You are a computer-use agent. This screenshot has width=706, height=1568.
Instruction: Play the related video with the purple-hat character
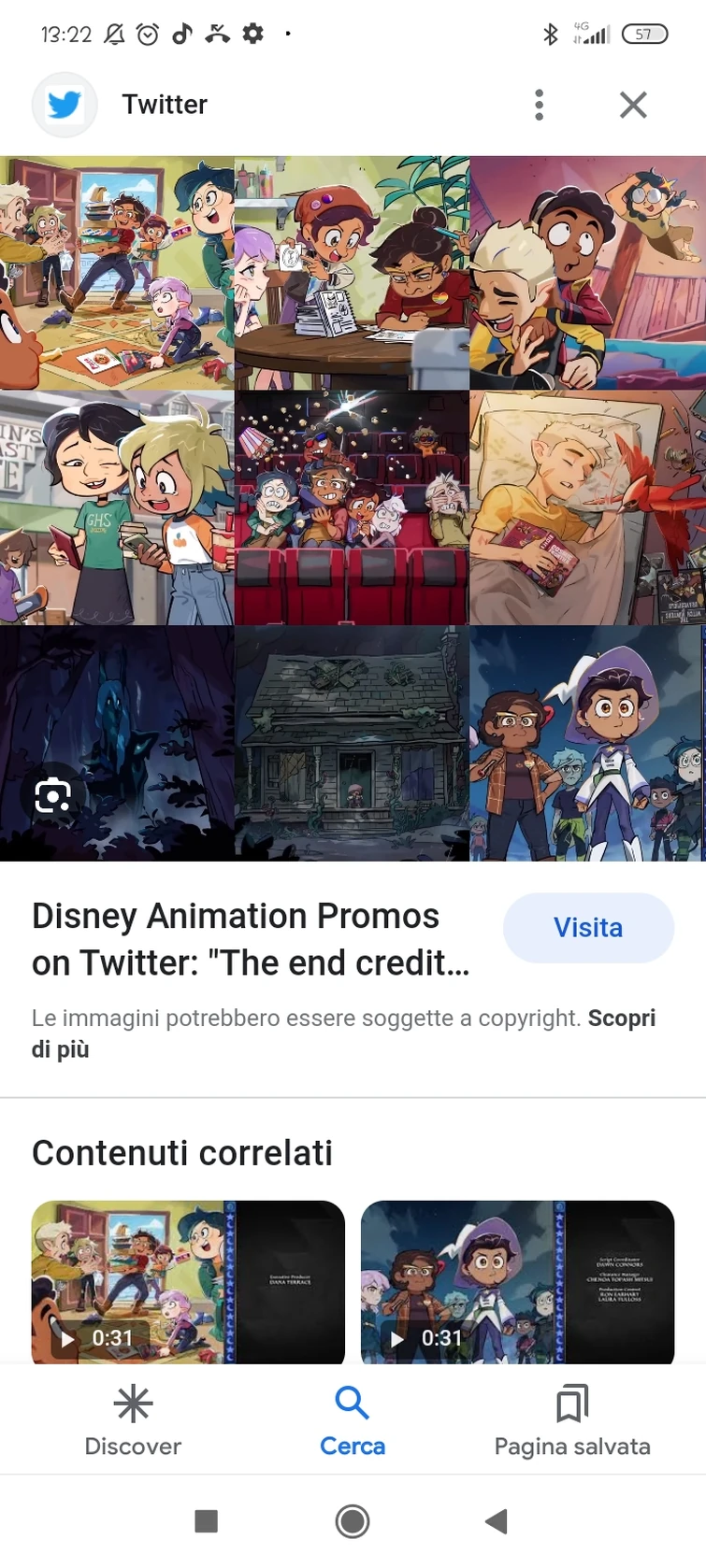coord(517,1281)
